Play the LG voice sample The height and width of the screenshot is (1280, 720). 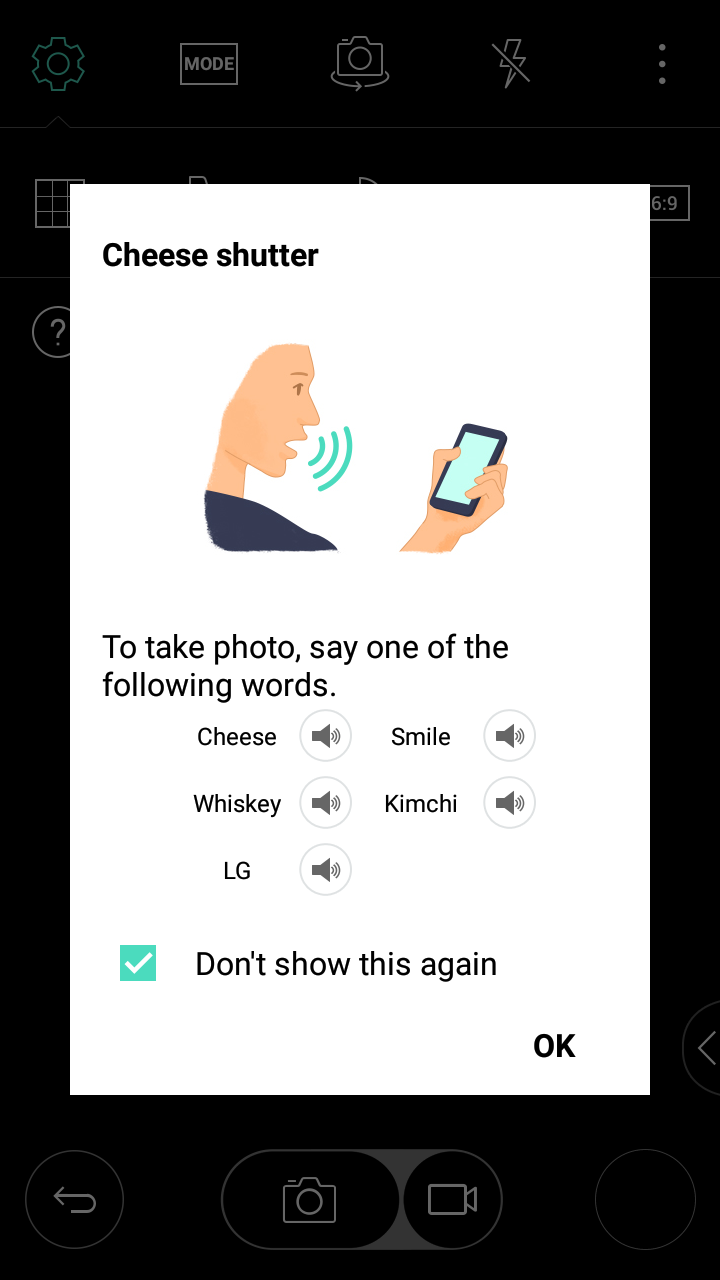[x=326, y=870]
